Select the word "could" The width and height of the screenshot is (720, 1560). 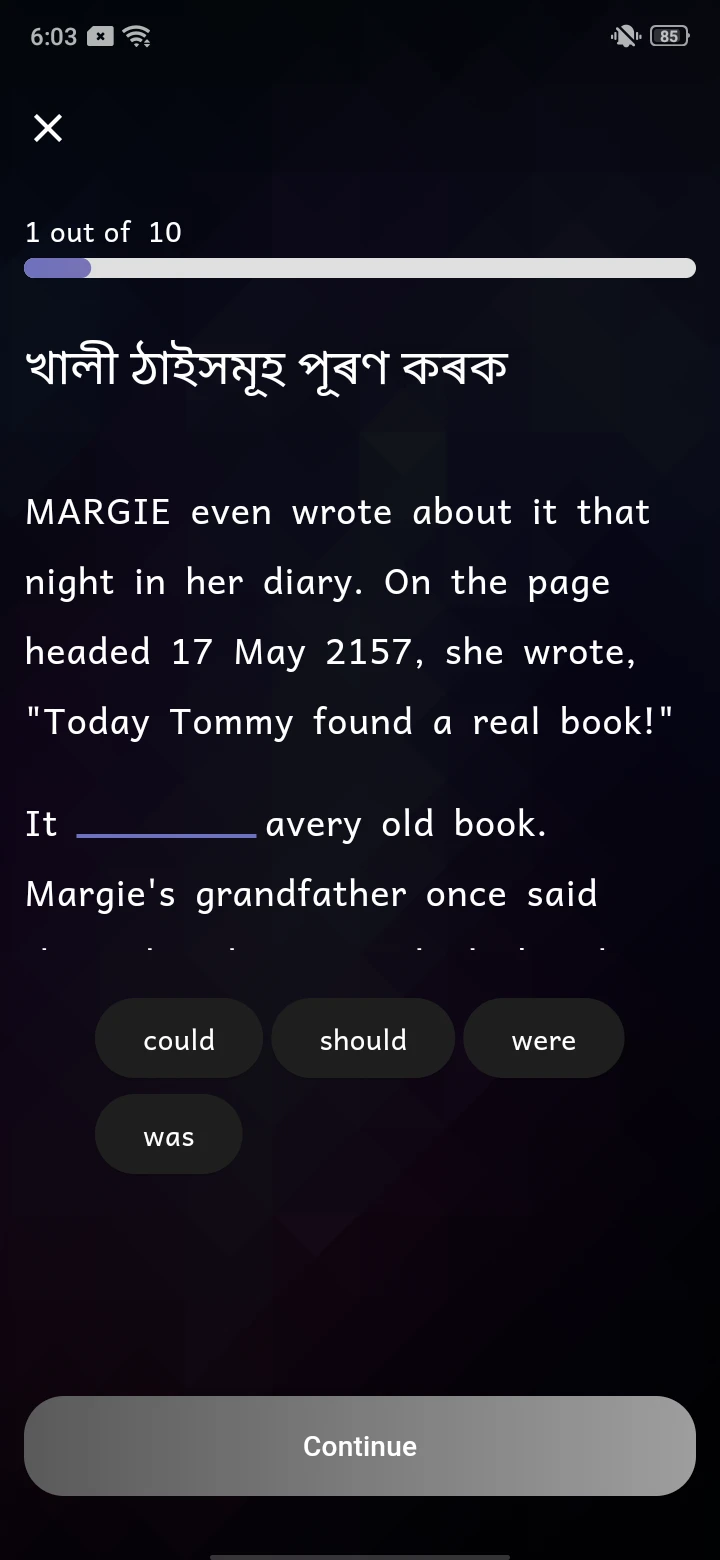pos(179,1039)
